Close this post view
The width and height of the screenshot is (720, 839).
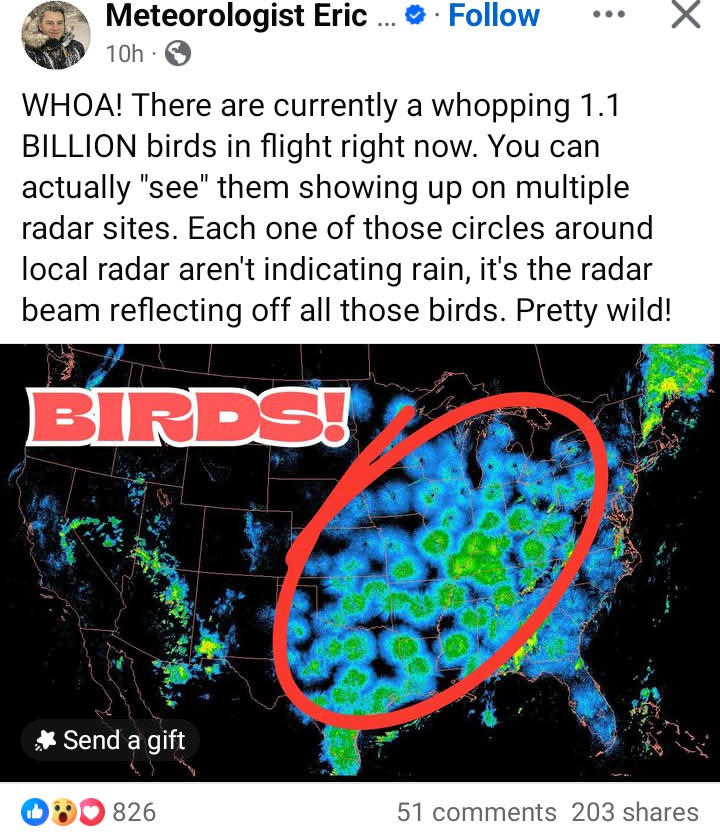click(x=685, y=14)
